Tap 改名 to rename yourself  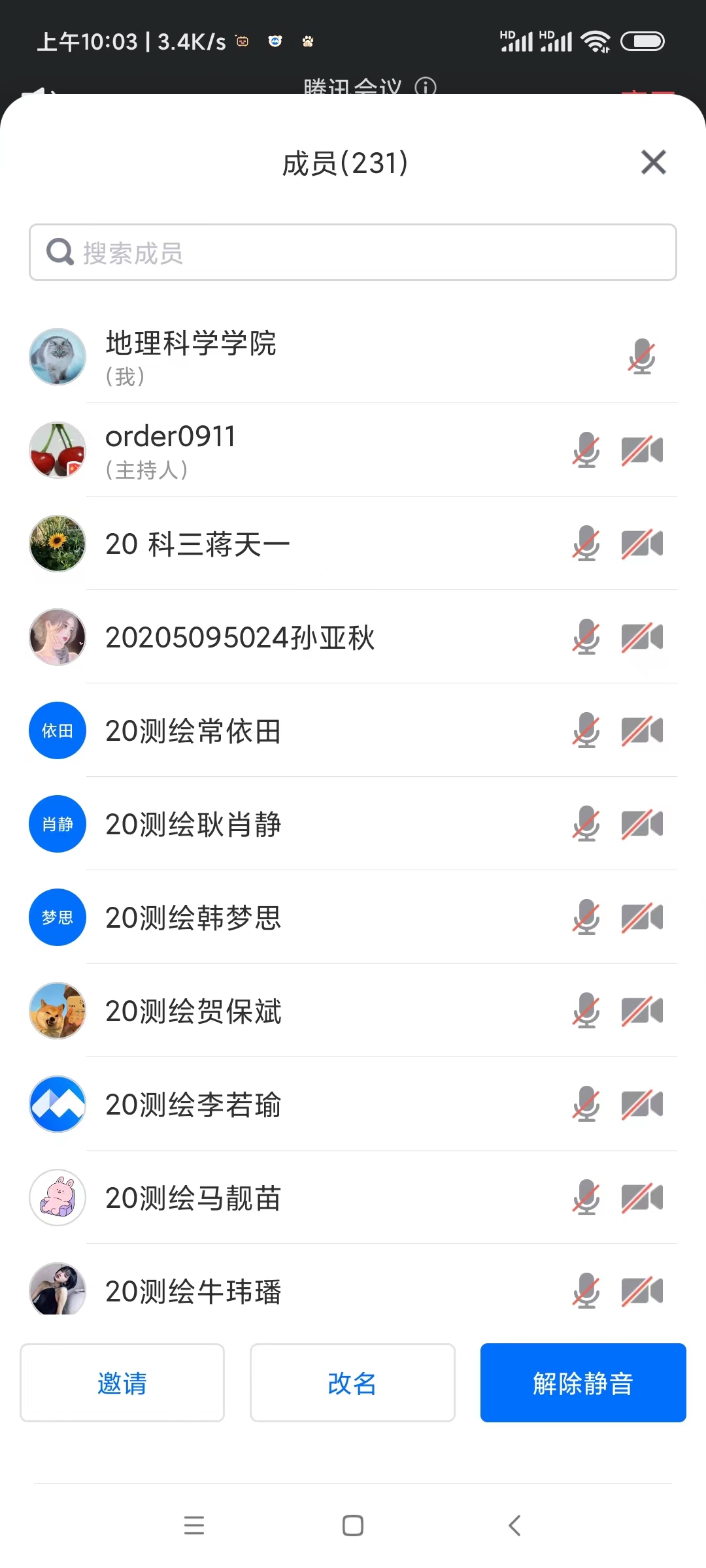[352, 1382]
